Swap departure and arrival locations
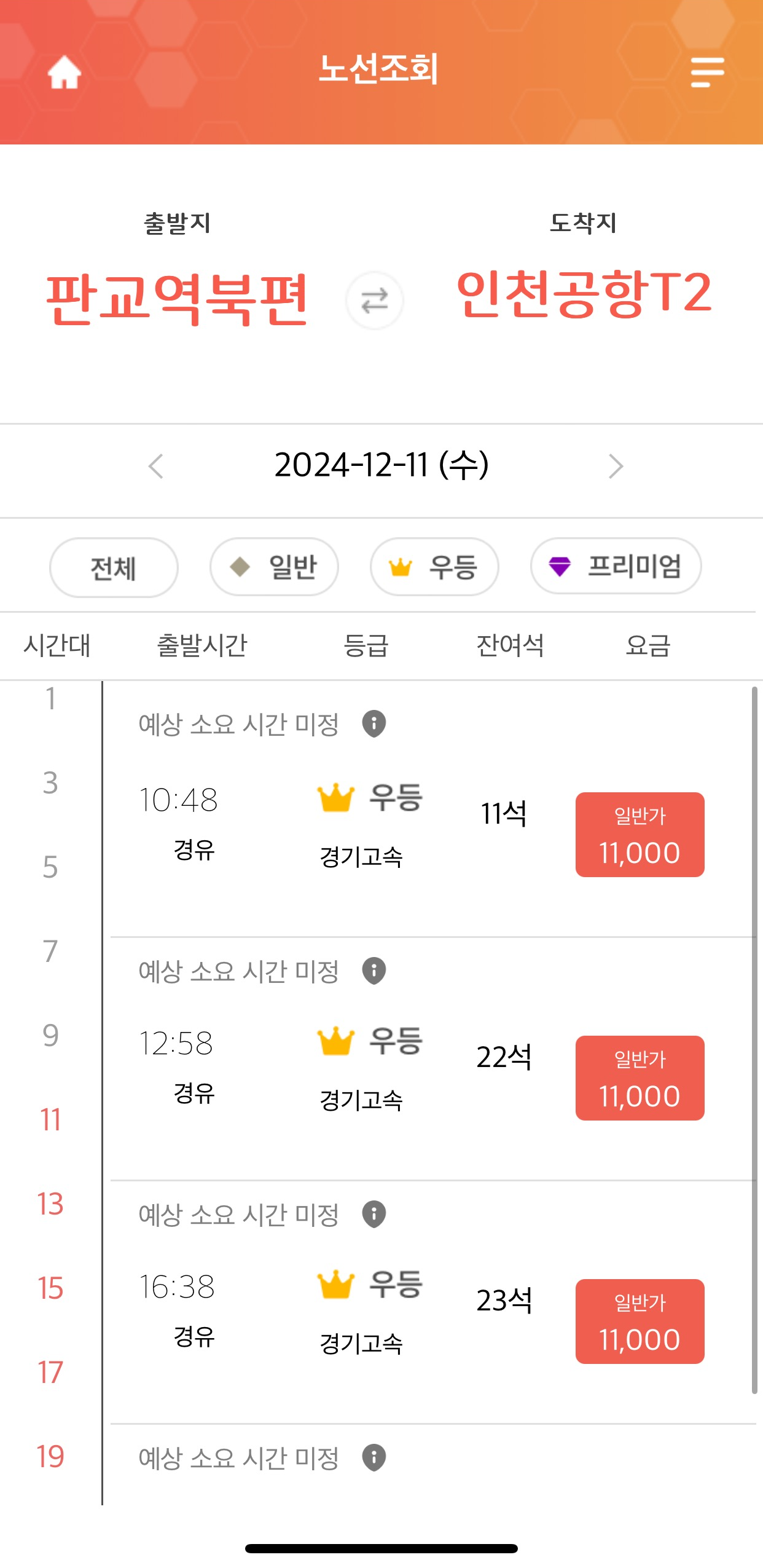The image size is (763, 1568). [374, 301]
